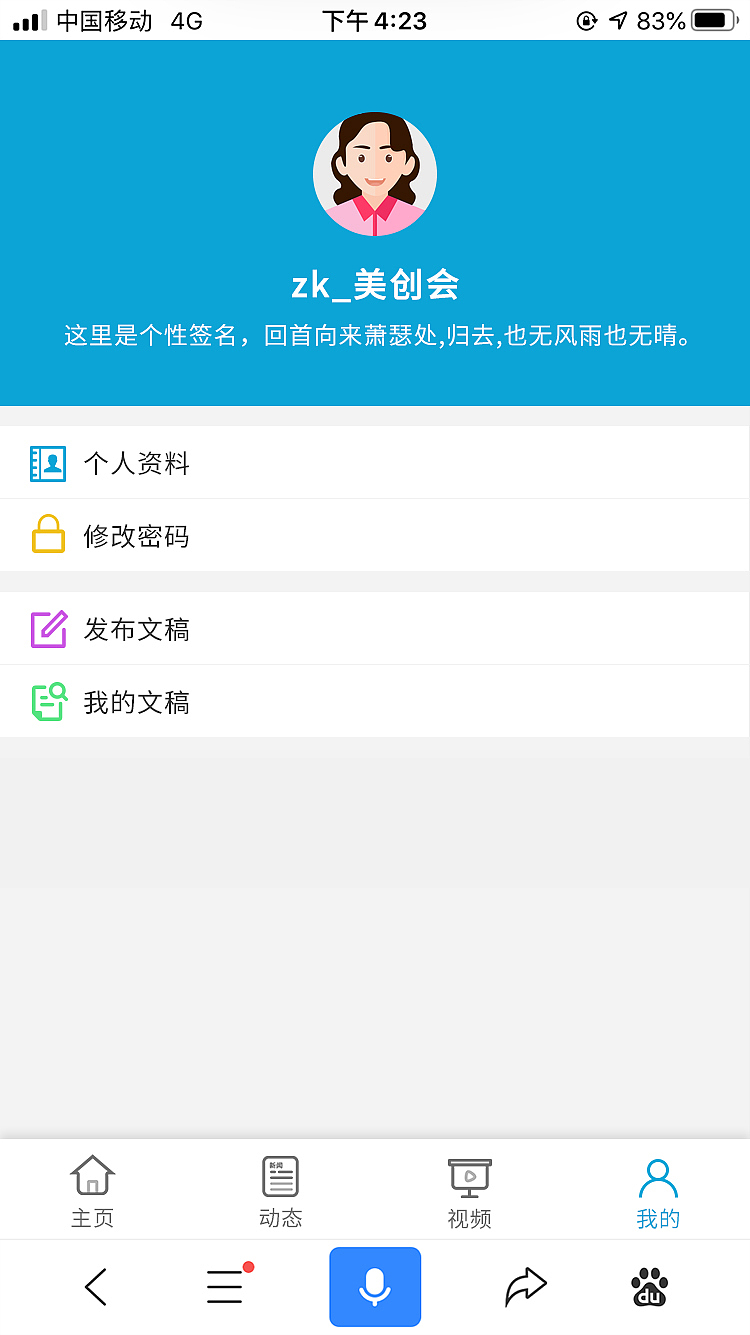Open 个人资料 (personal profile) with its ID card icon
The height and width of the screenshot is (1335, 750).
(x=48, y=462)
